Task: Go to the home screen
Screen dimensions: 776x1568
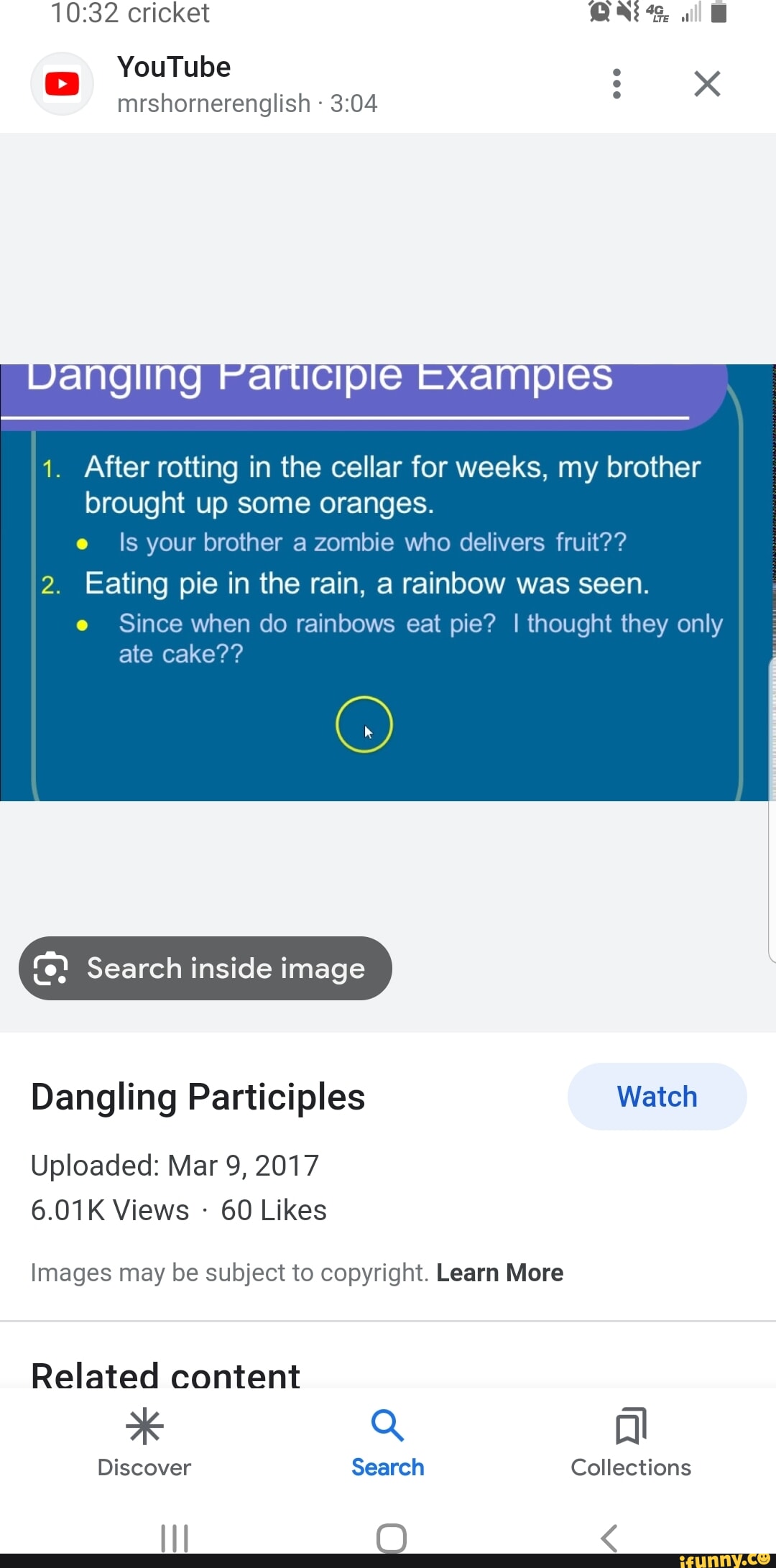Action: (x=392, y=1538)
